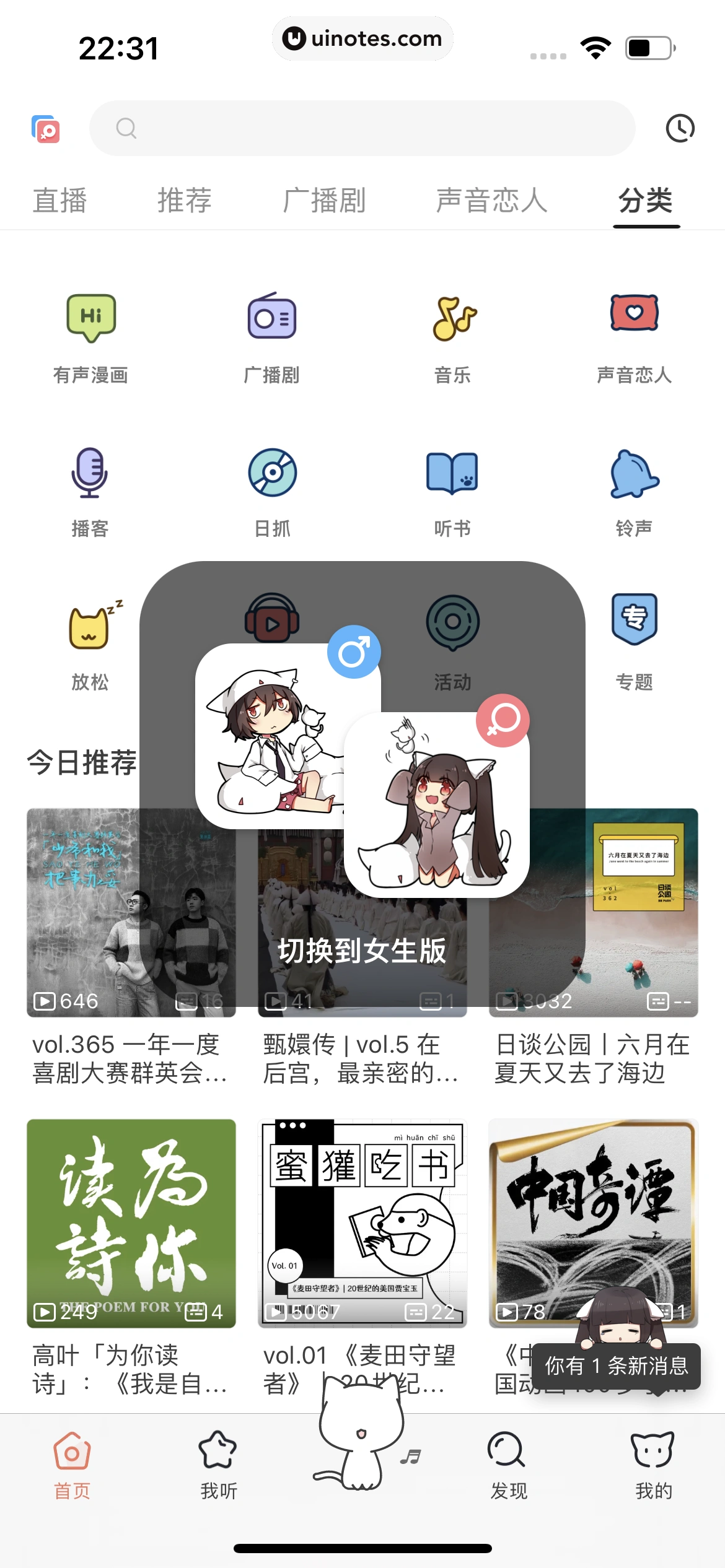Screen dimensions: 725x1568
Task: Open the listening history clock
Action: point(680,129)
